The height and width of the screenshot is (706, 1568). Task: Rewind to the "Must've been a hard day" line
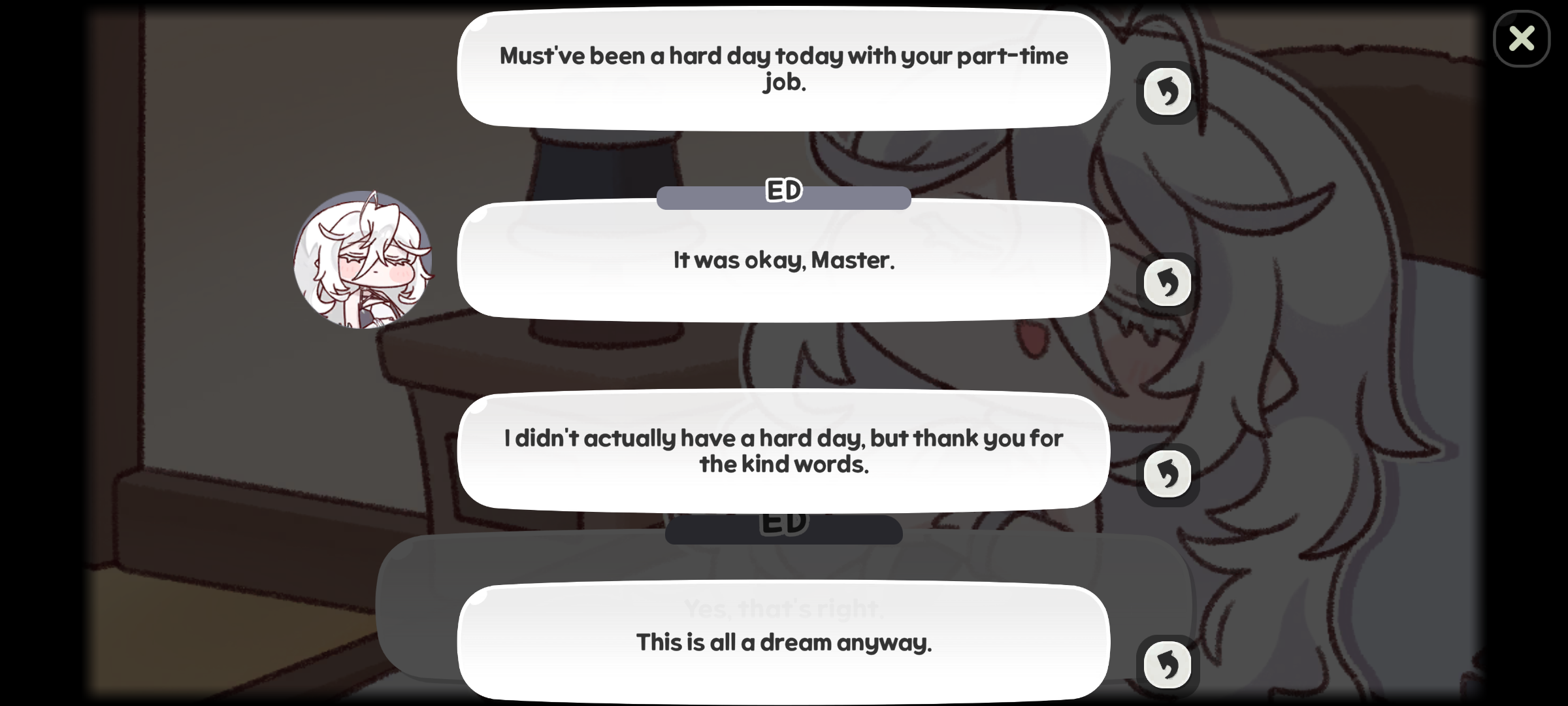click(1168, 92)
